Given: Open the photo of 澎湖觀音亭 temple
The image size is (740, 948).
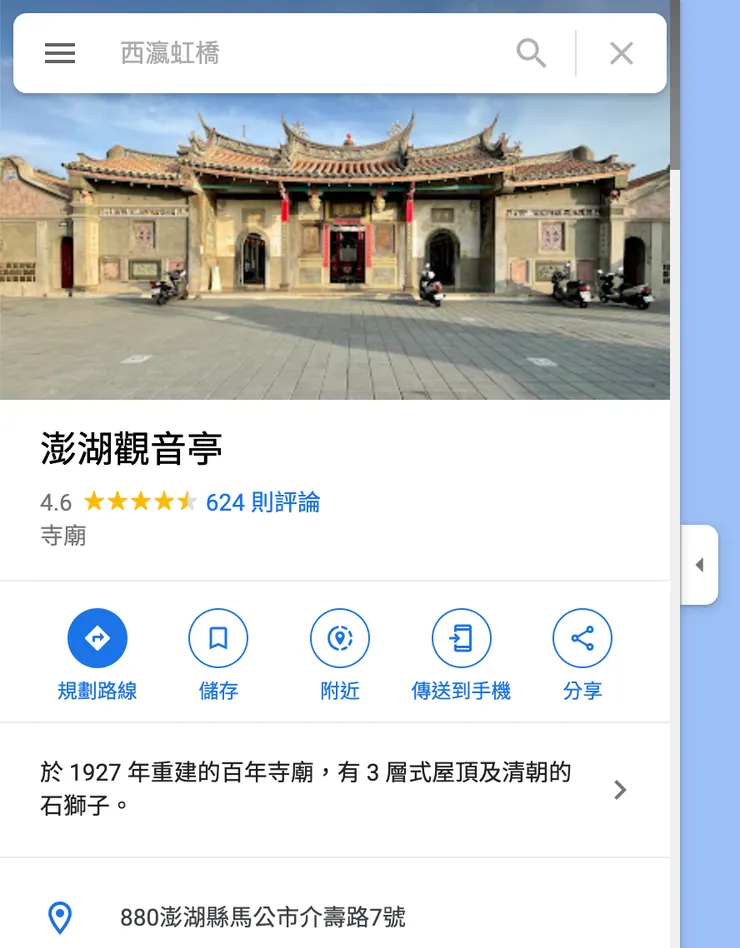Looking at the screenshot, I should 335,250.
